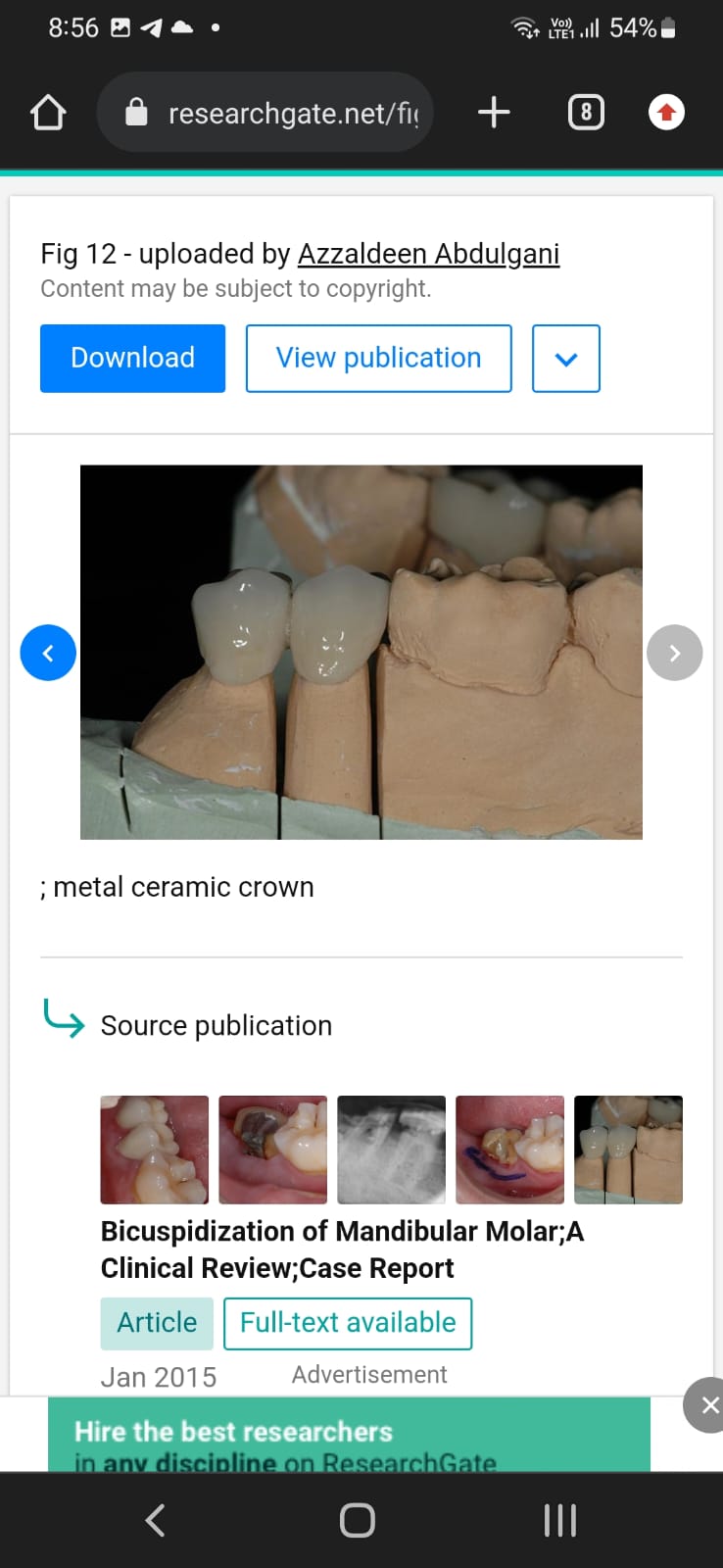Tap the red update arrow icon
Screen dimensions: 723x1568
click(x=666, y=113)
